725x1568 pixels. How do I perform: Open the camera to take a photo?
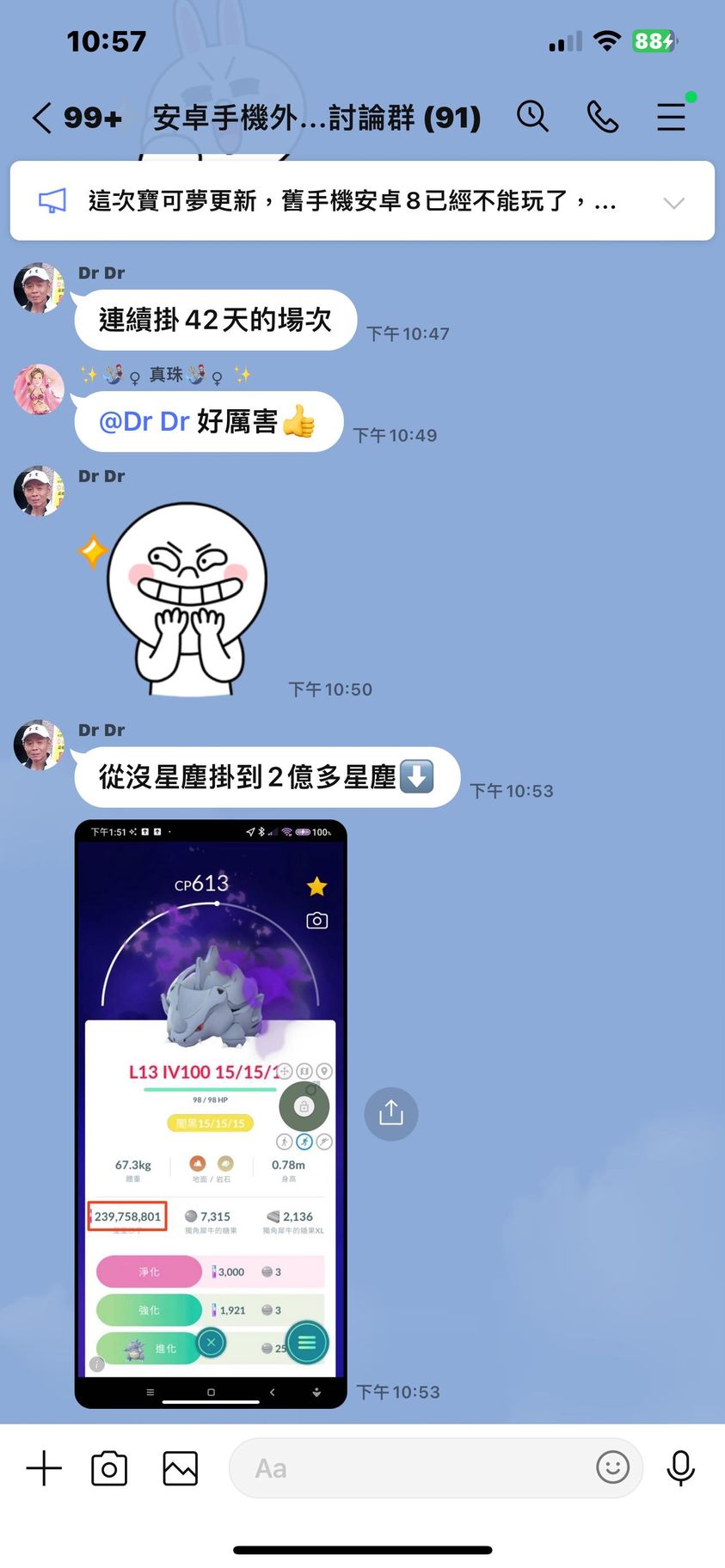coord(109,1468)
